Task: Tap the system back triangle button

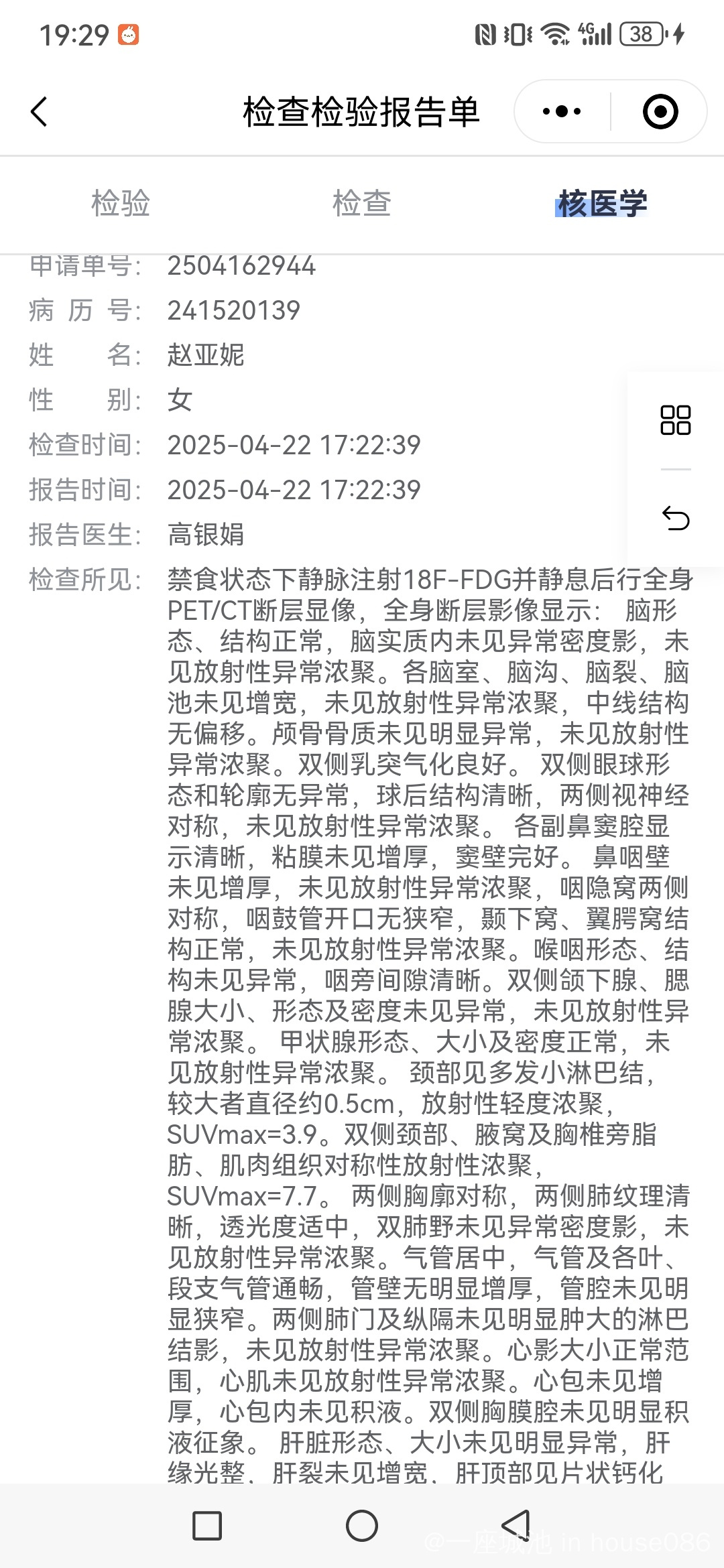Action: click(x=517, y=1526)
